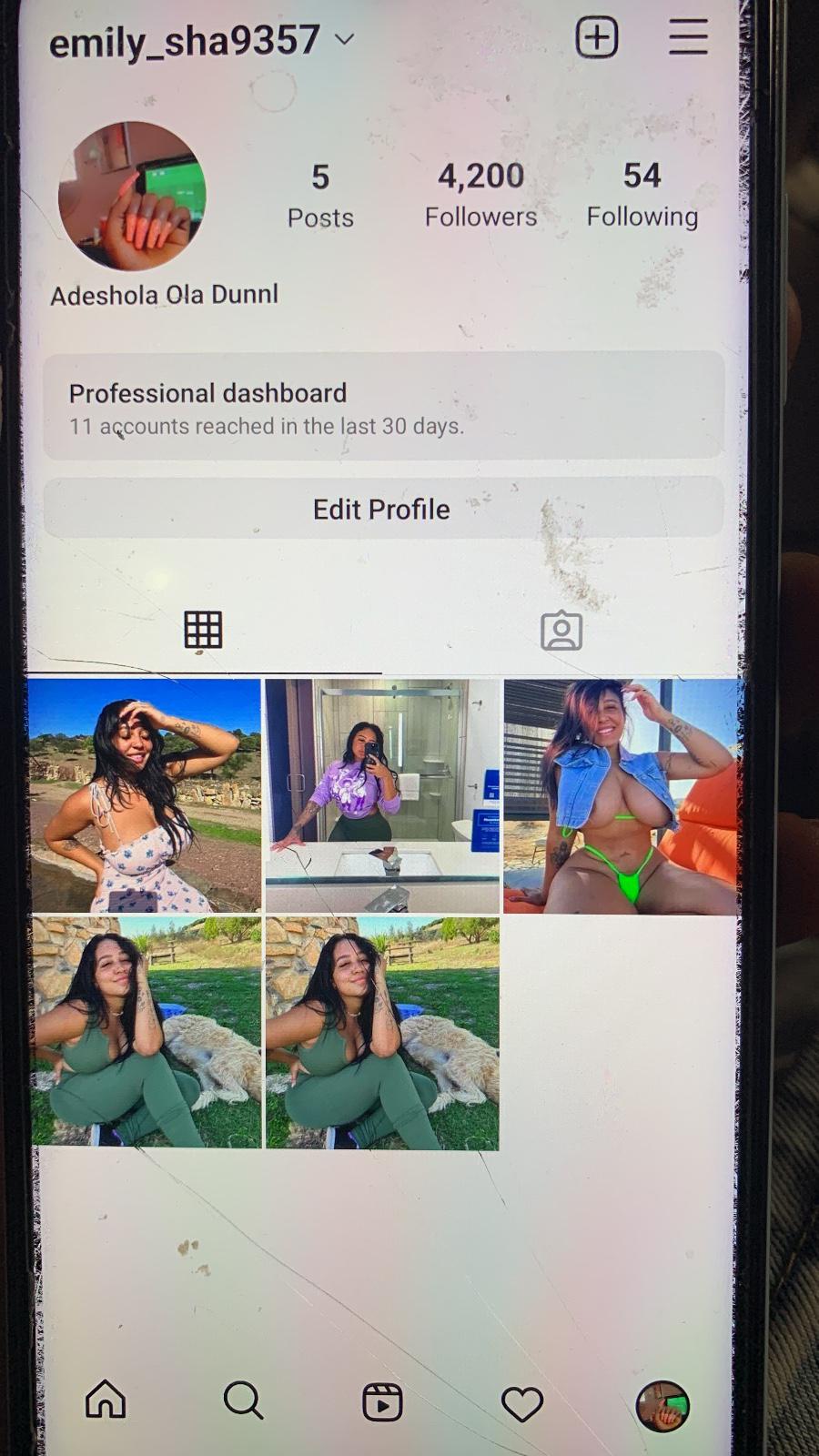The width and height of the screenshot is (819, 1456).
Task: Open the bathroom mirror selfie post
Action: (x=382, y=795)
